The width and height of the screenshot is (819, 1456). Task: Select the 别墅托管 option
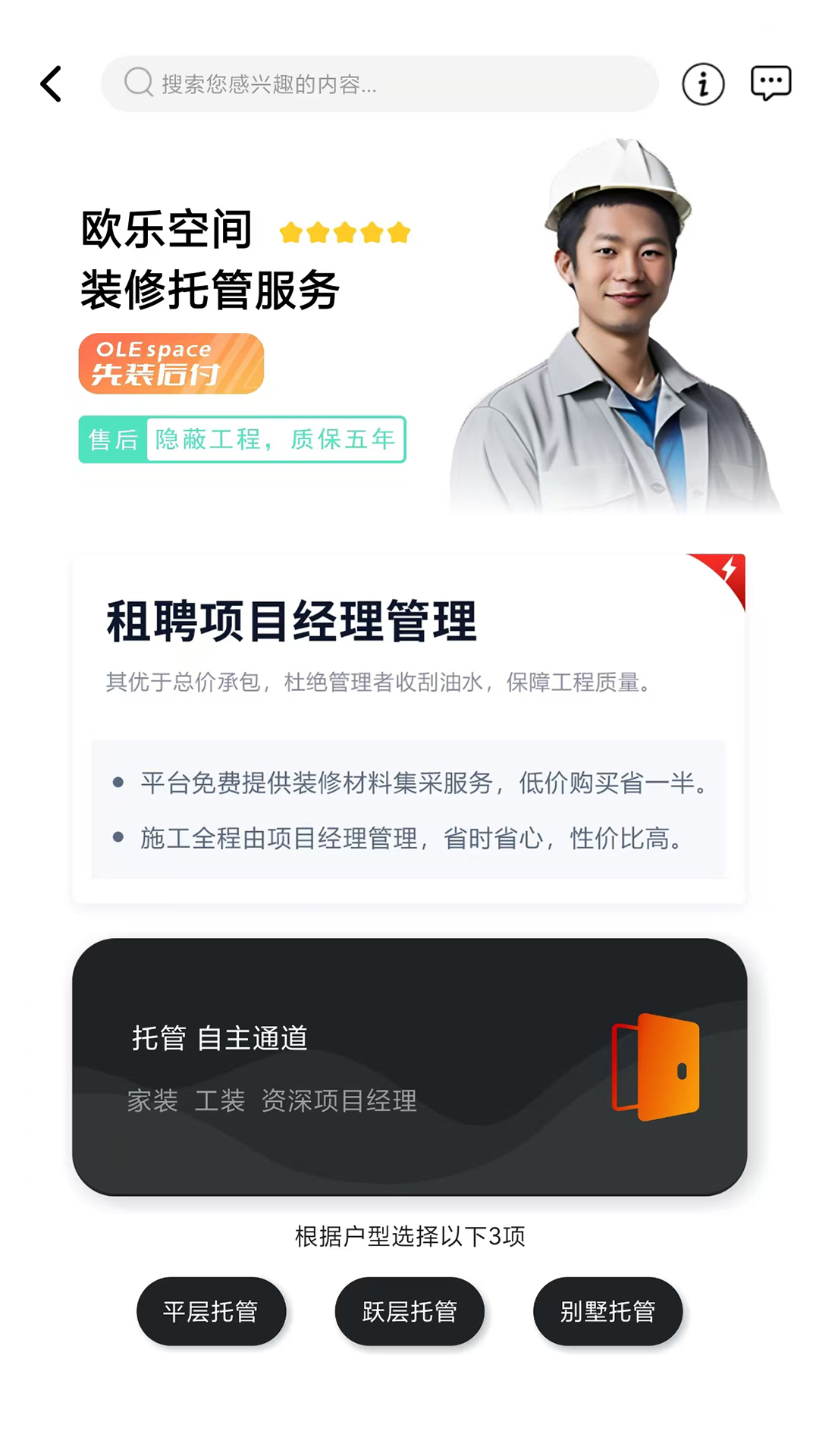[x=607, y=1311]
